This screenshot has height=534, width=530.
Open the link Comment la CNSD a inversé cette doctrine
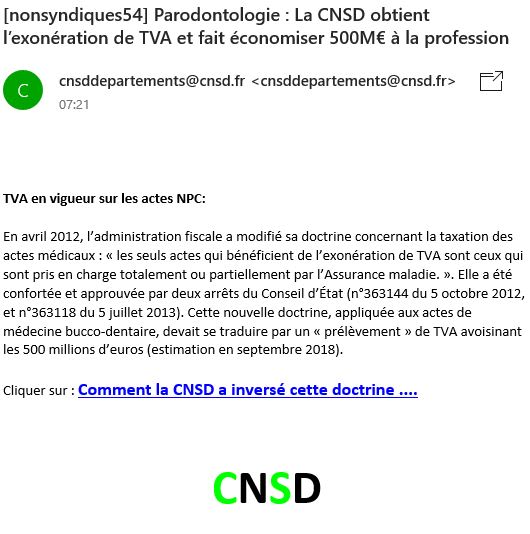point(248,390)
